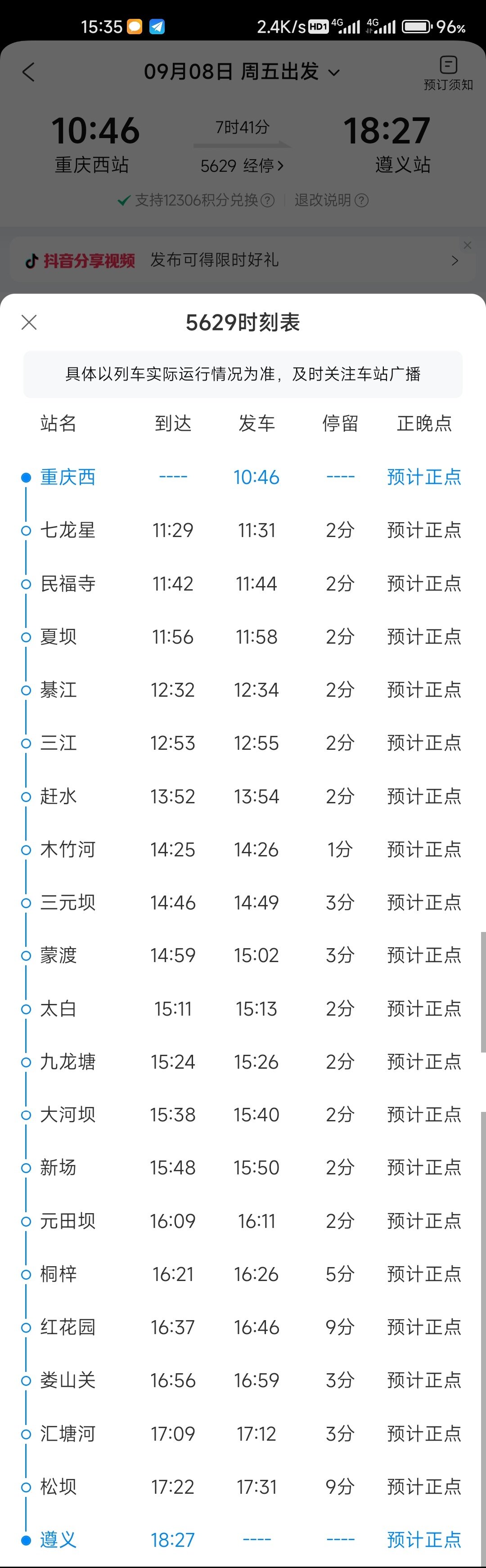Open 预订须知 booking notice

point(448,72)
